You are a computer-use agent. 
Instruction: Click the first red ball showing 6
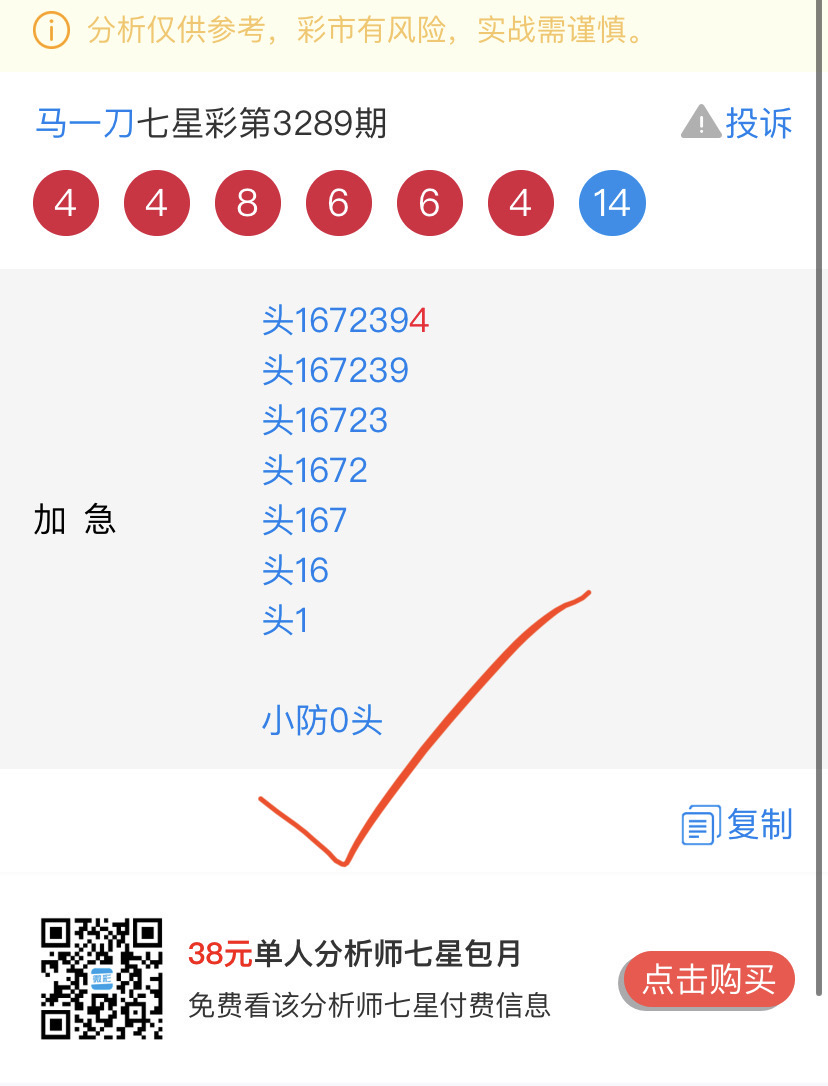338,202
